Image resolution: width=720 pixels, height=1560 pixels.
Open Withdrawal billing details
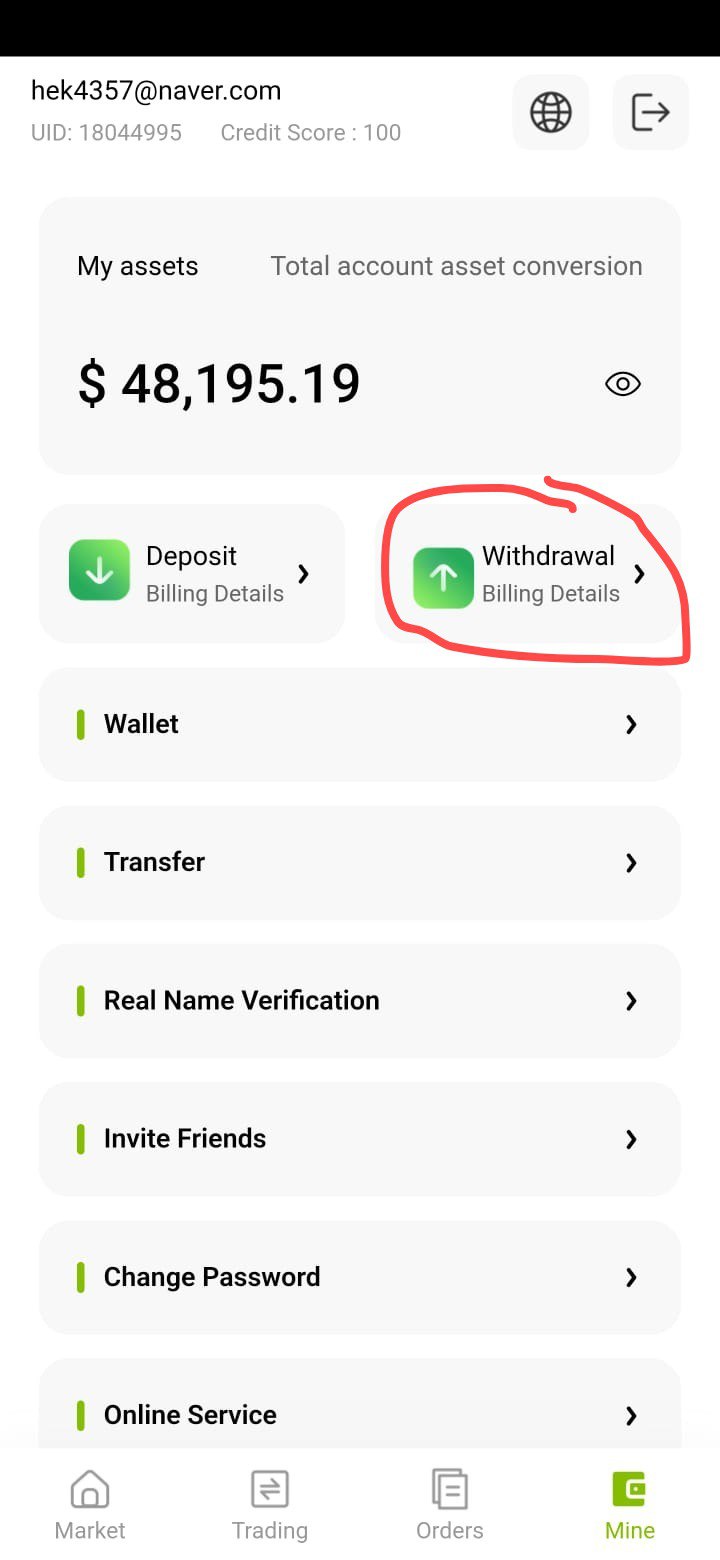(528, 574)
